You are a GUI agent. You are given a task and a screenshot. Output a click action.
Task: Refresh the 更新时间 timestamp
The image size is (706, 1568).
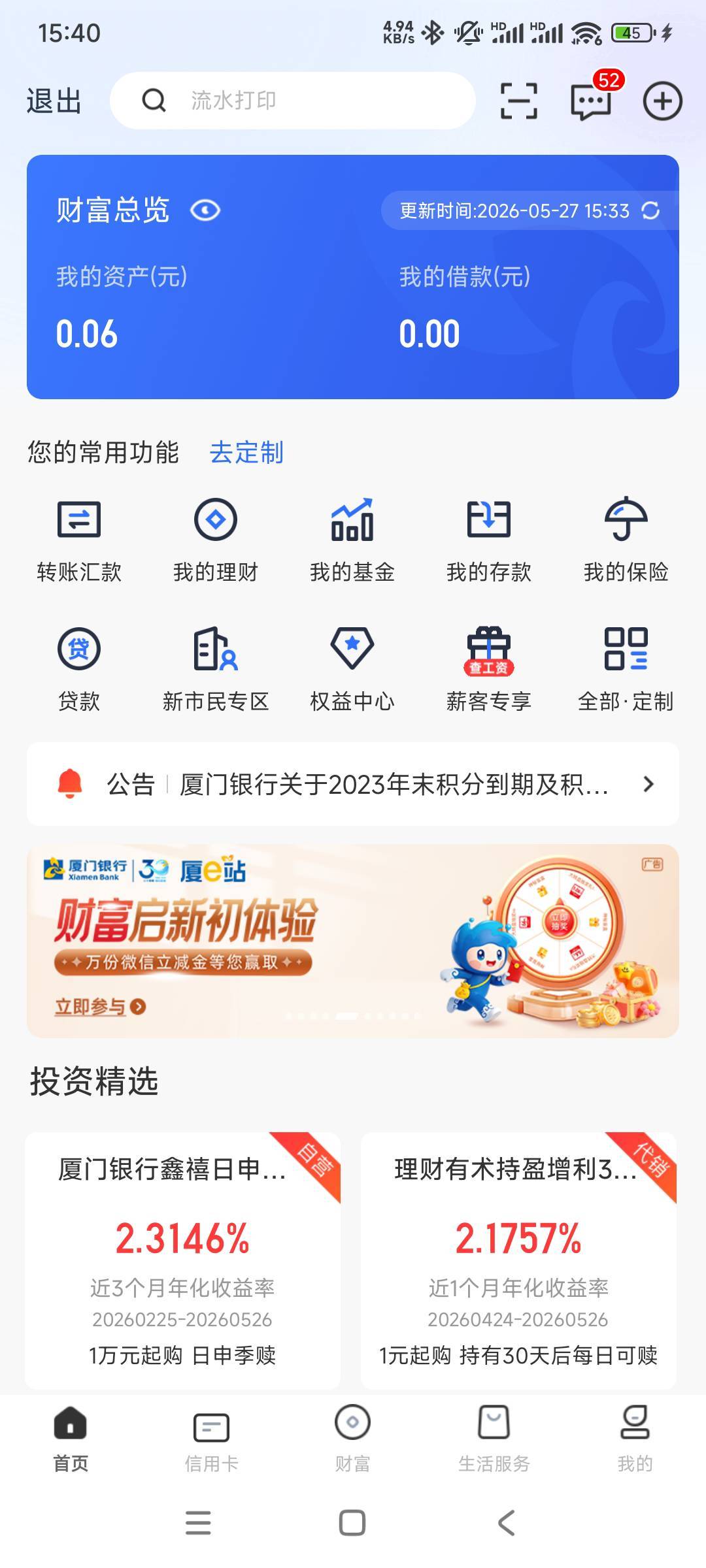point(650,210)
